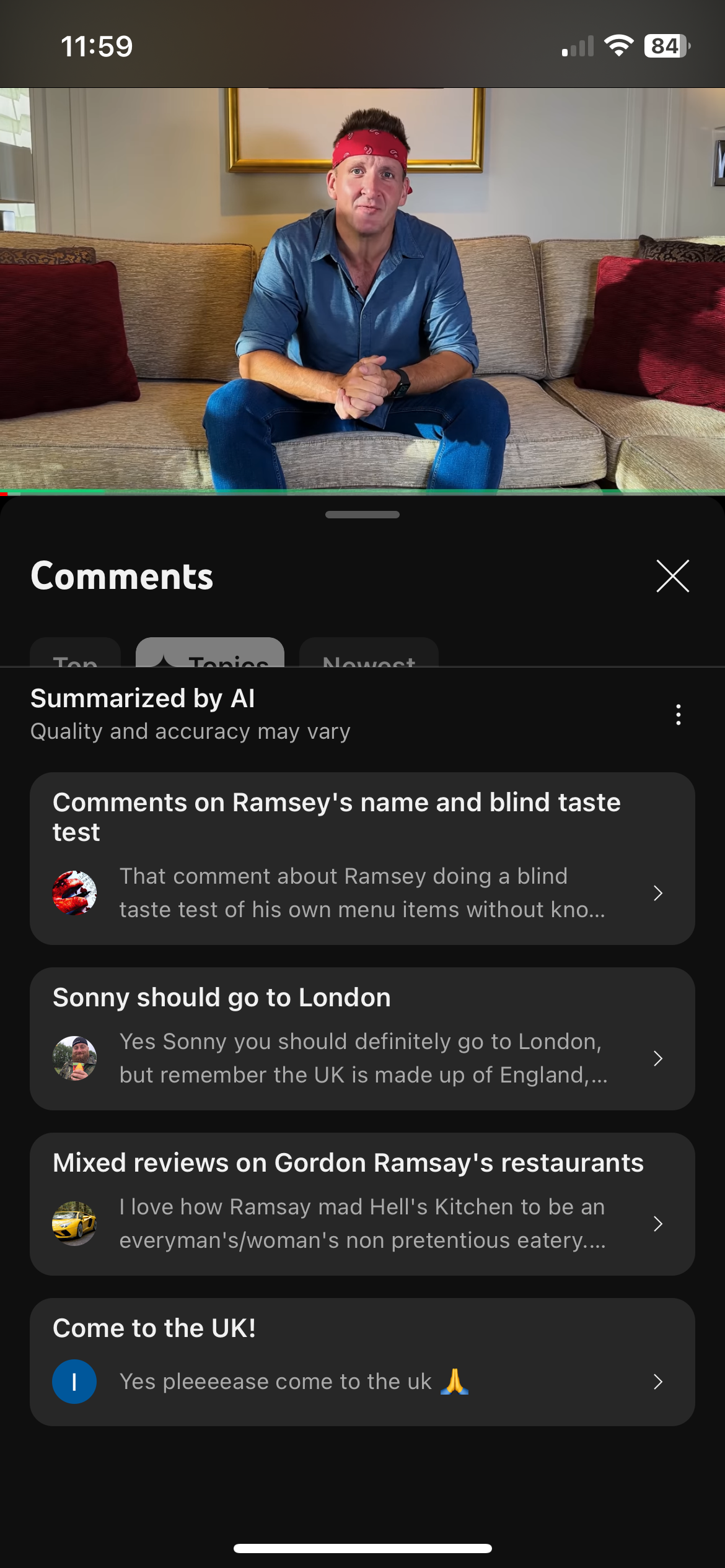Image resolution: width=725 pixels, height=1568 pixels.
Task: Close the Comments panel
Action: pyautogui.click(x=672, y=576)
